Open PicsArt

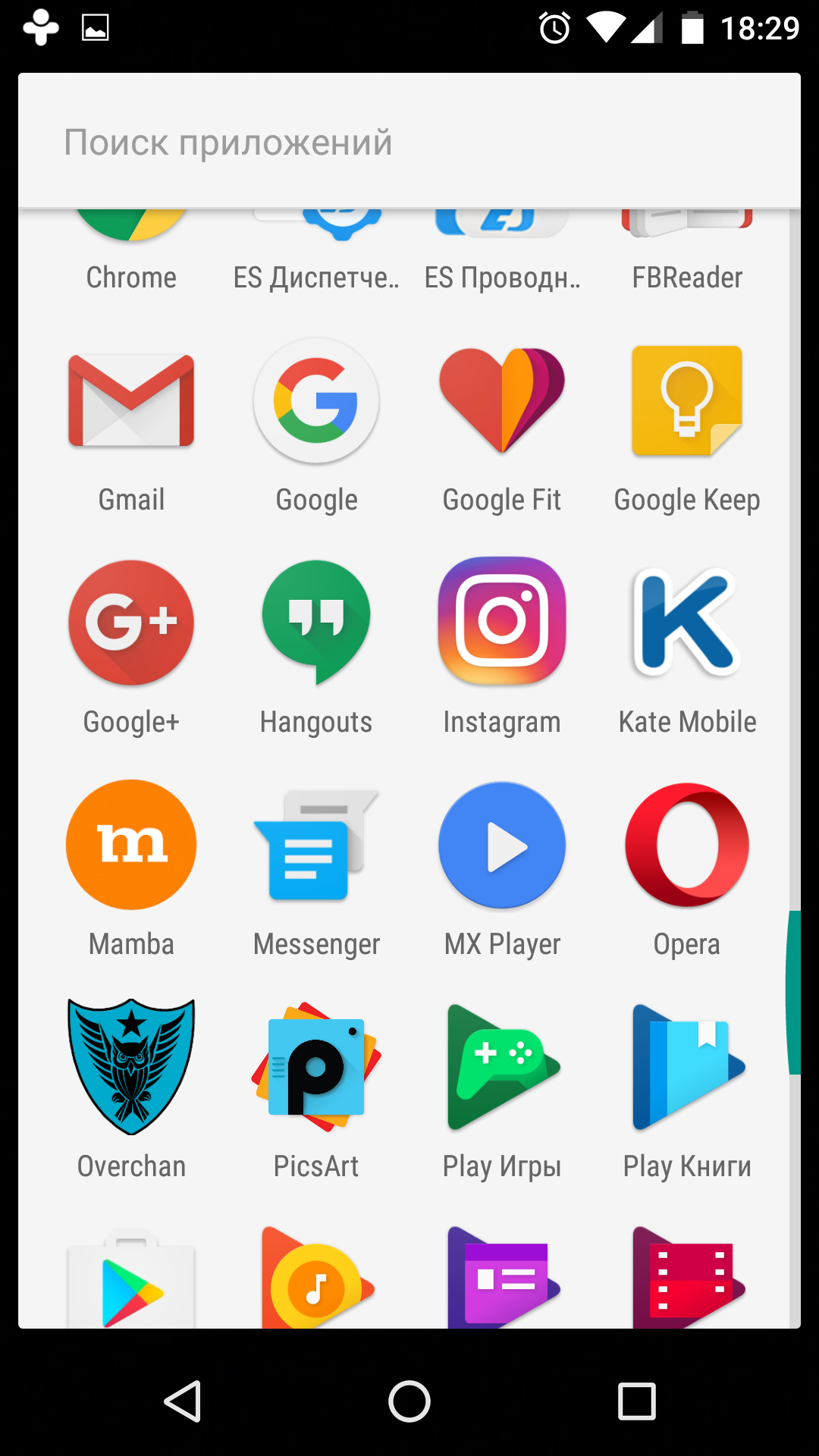(316, 1067)
